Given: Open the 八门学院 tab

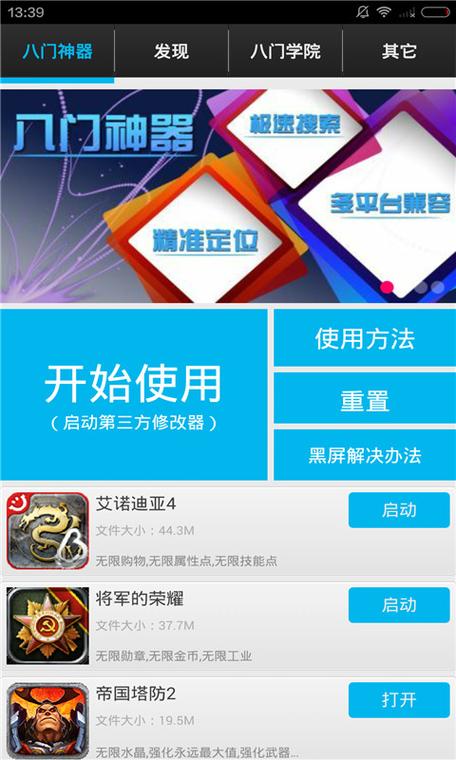Looking at the screenshot, I should click(285, 51).
